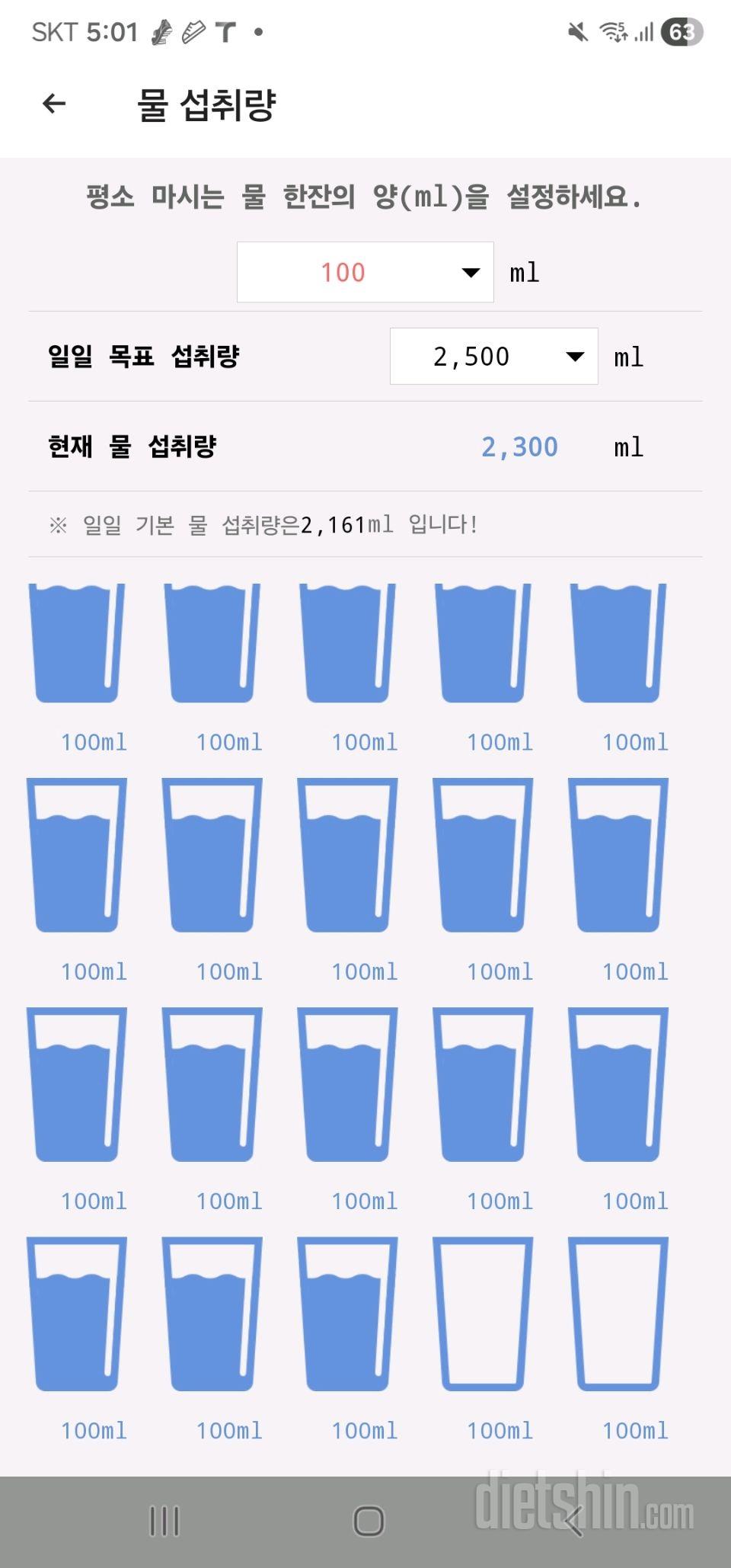Image resolution: width=731 pixels, height=1568 pixels.
Task: Tap the last empty water glass
Action: pos(618,1314)
